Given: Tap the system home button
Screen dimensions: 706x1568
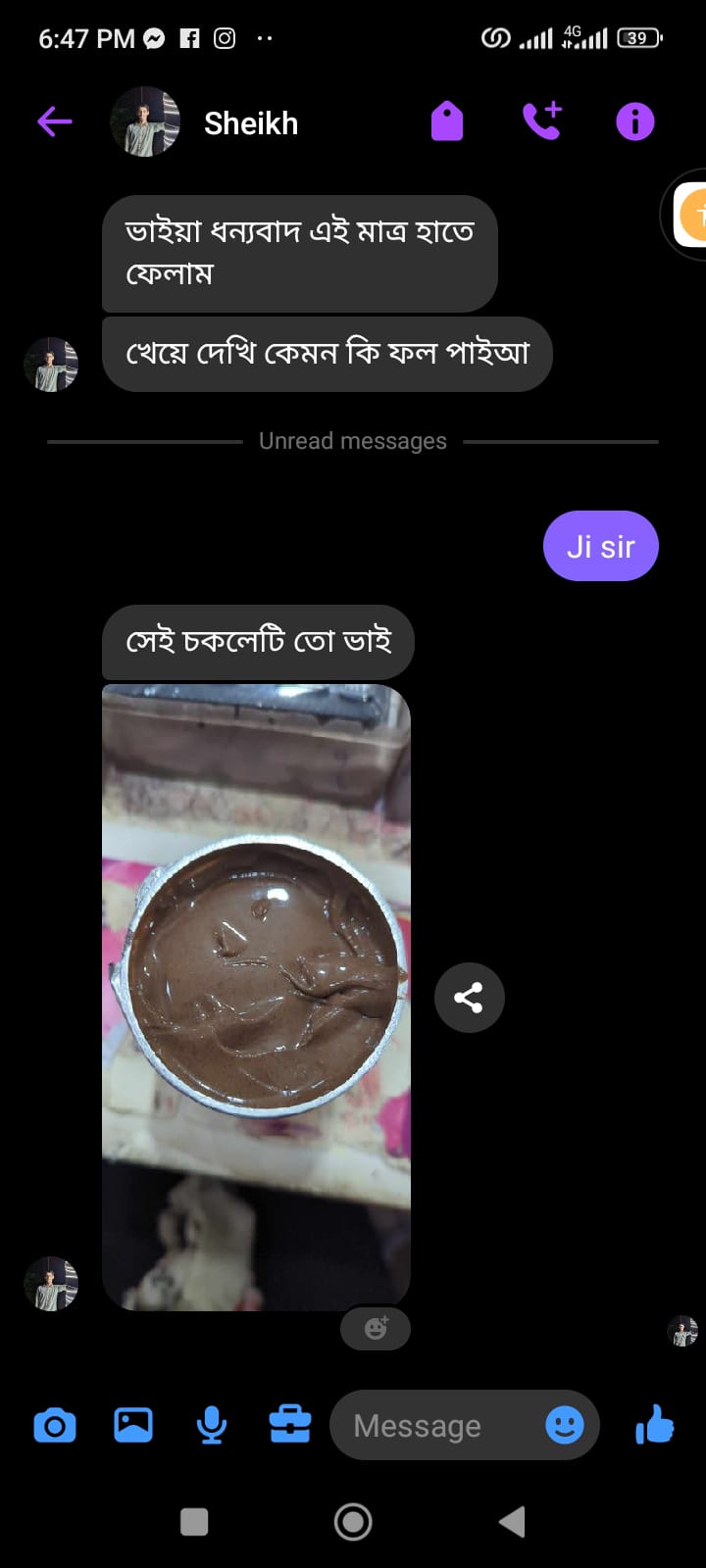Looking at the screenshot, I should point(353,1522).
